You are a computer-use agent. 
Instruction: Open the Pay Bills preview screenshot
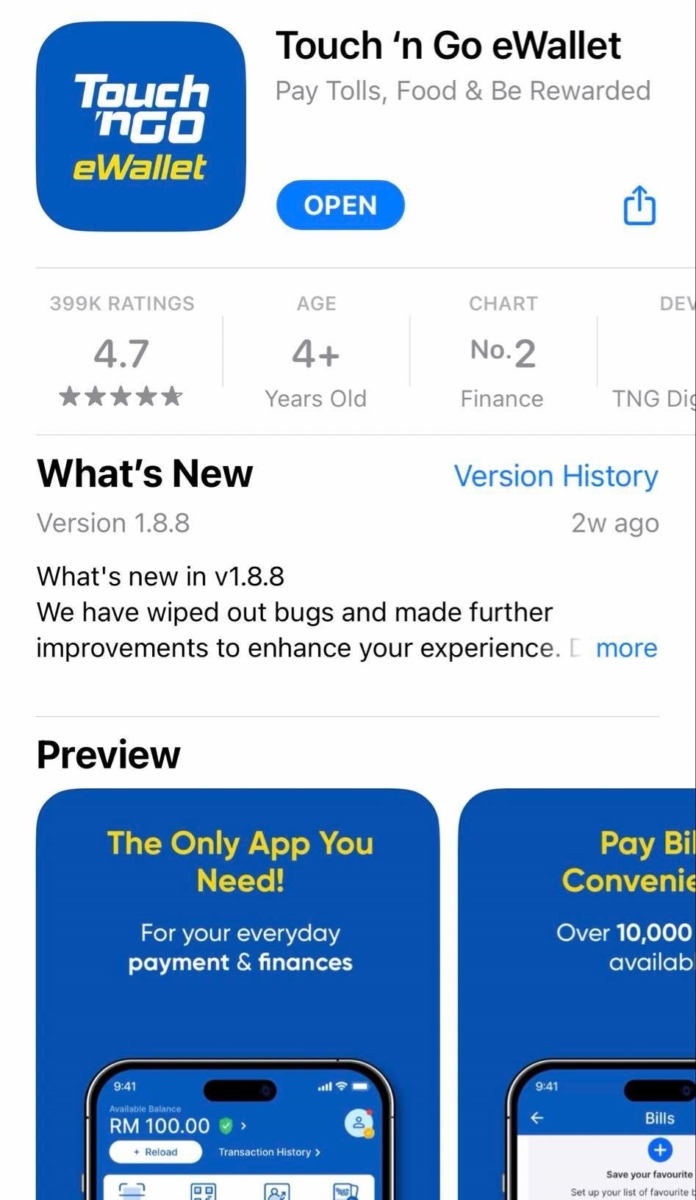click(578, 990)
